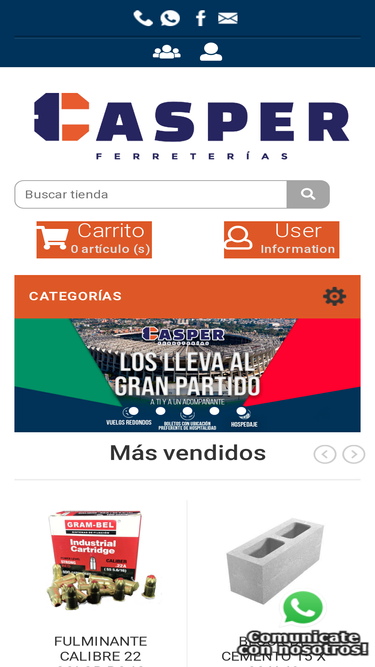Expand the Categorías gear menu
The image size is (375, 667).
pos(335,296)
